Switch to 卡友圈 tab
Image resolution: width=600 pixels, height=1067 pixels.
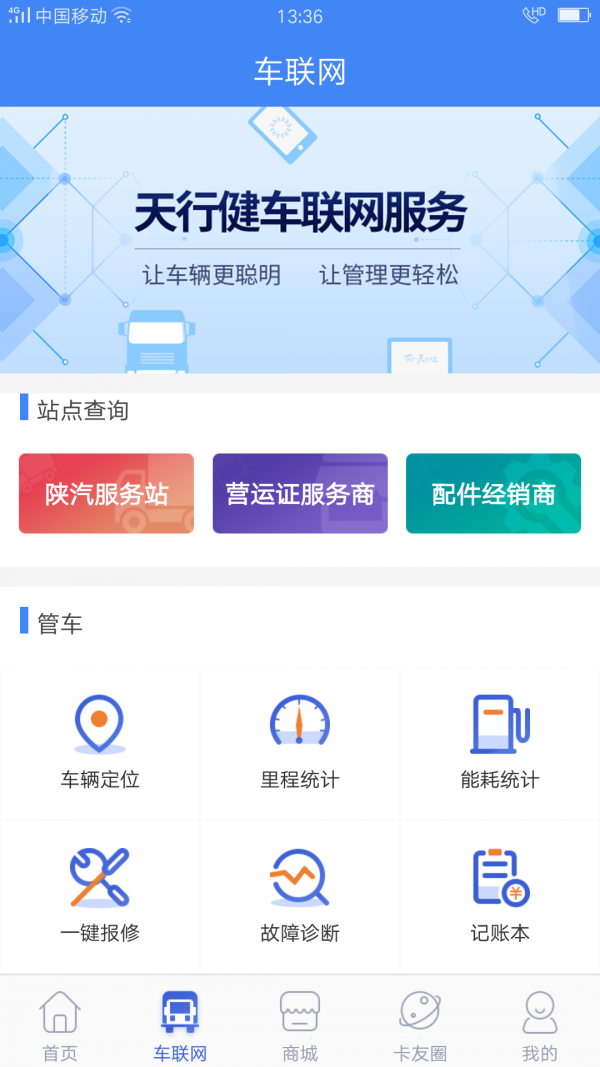[x=420, y=1025]
